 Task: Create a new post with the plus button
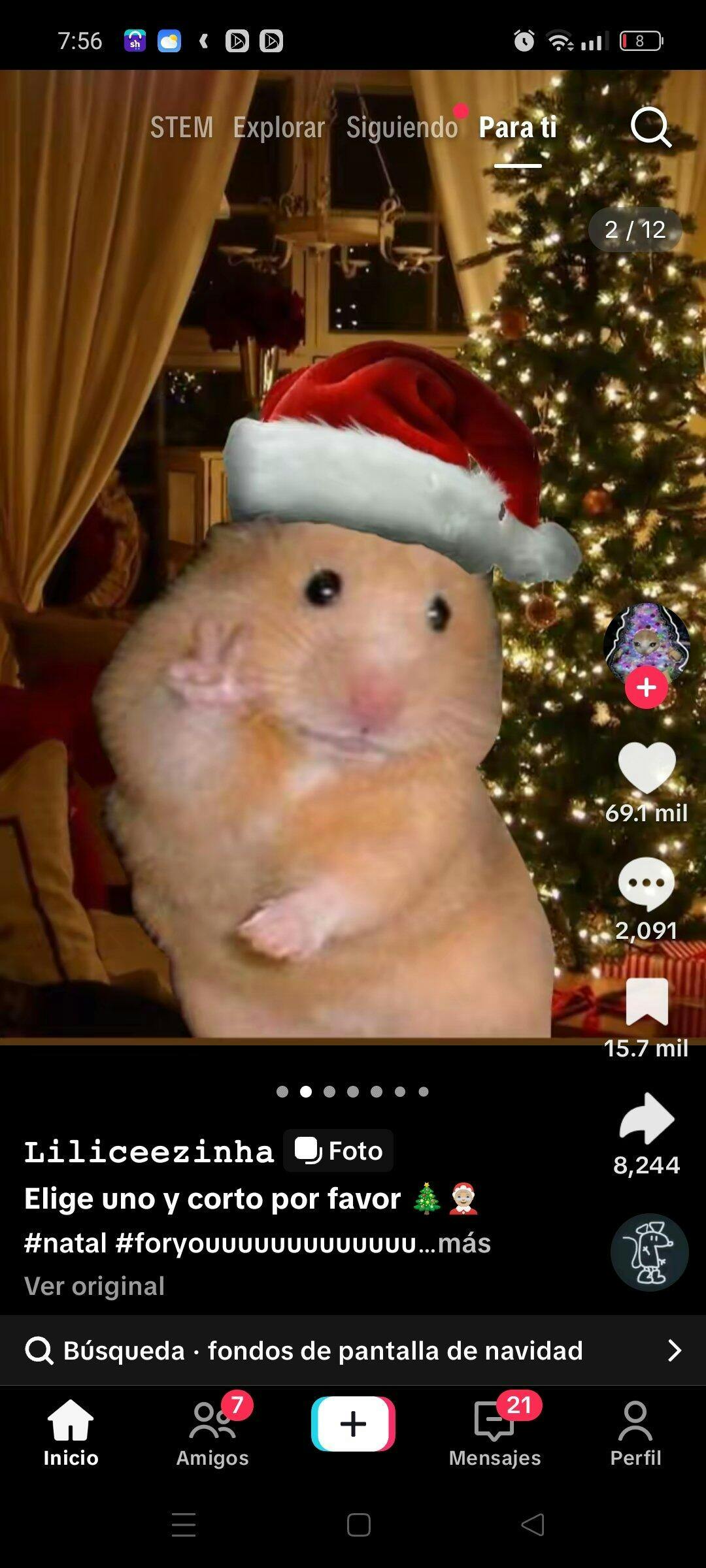click(x=353, y=1424)
